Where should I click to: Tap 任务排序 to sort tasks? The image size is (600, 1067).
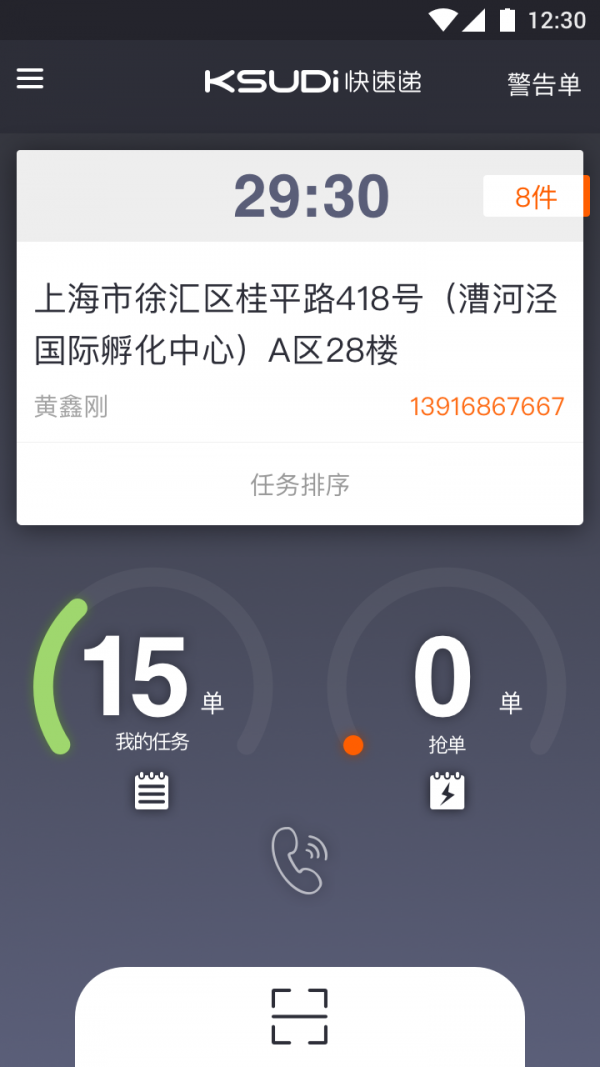[300, 485]
